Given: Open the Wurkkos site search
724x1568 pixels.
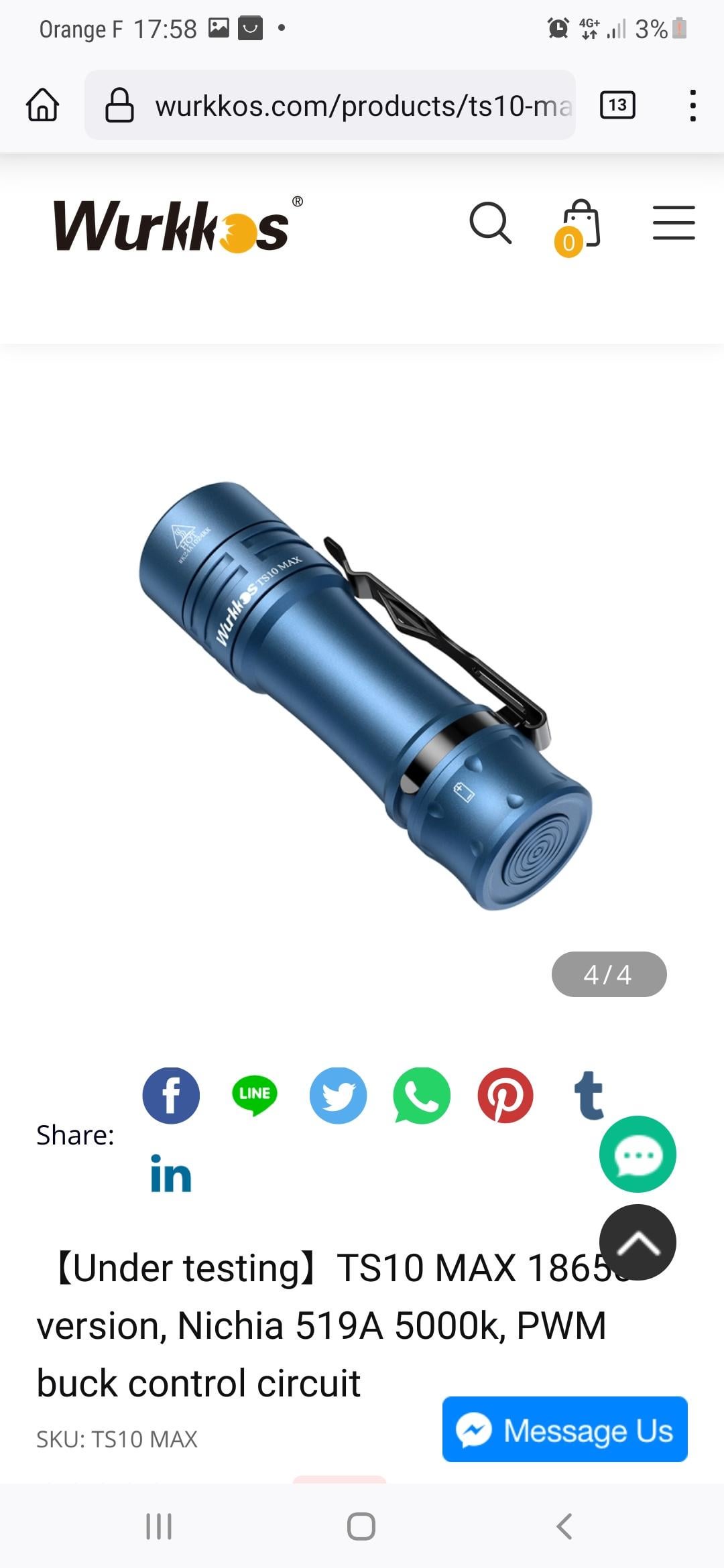Looking at the screenshot, I should [x=491, y=223].
